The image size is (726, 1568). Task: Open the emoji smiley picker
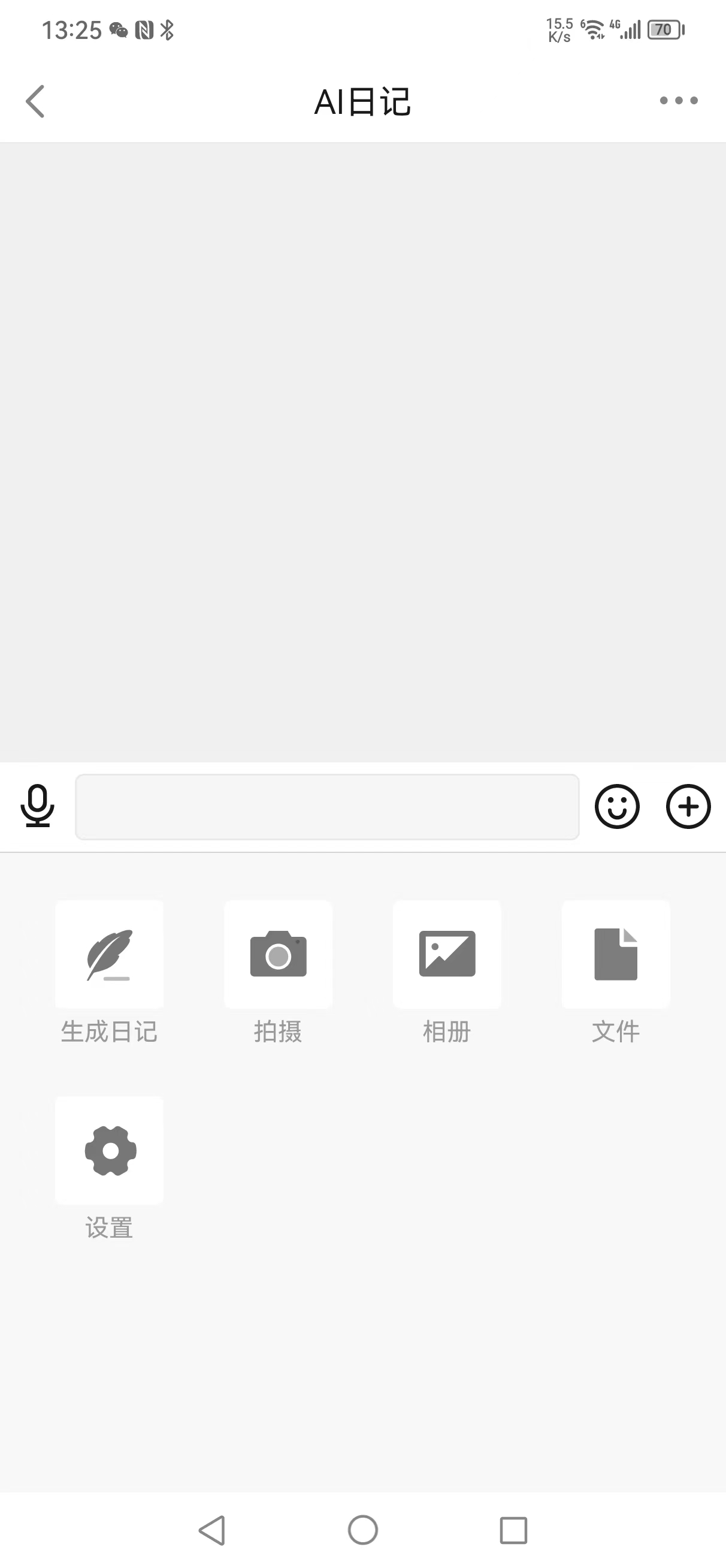(617, 807)
